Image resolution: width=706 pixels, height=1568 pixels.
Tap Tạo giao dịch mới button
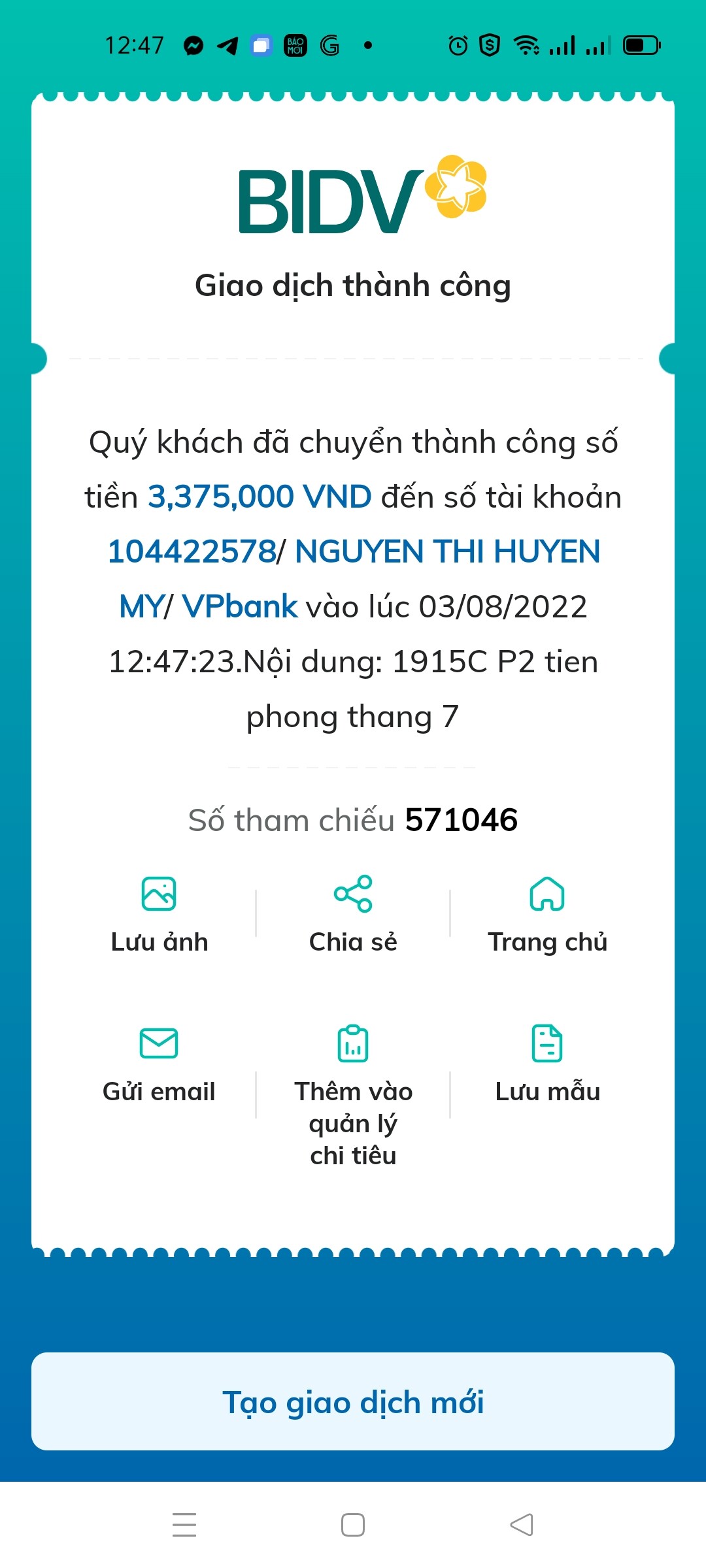coord(353,1401)
